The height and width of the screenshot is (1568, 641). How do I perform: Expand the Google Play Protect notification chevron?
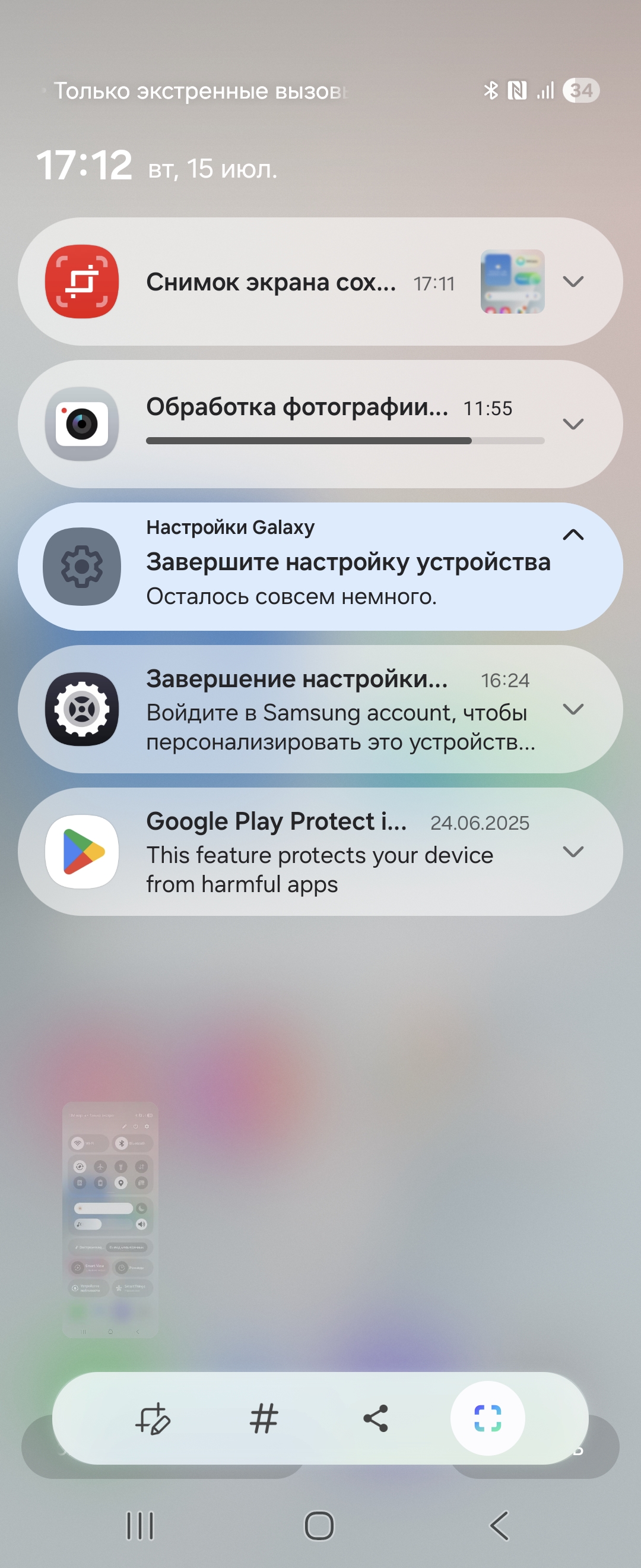(573, 852)
